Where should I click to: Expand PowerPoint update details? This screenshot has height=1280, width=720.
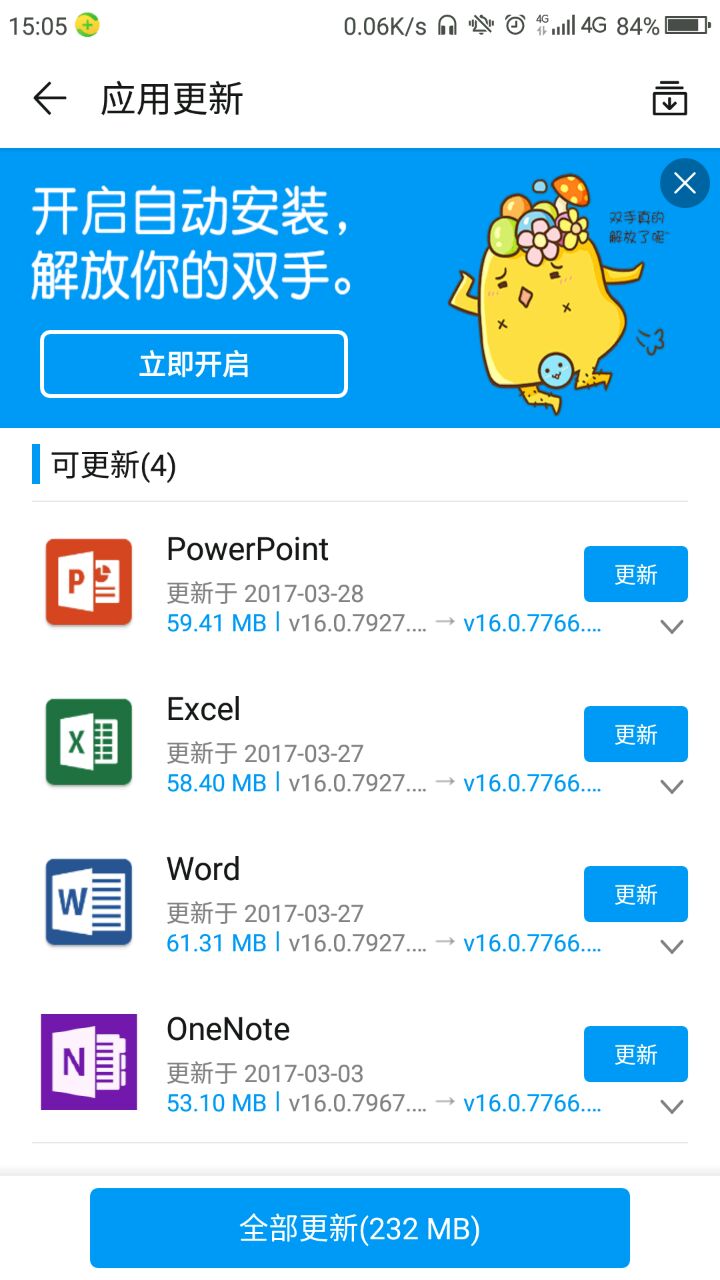tap(672, 627)
